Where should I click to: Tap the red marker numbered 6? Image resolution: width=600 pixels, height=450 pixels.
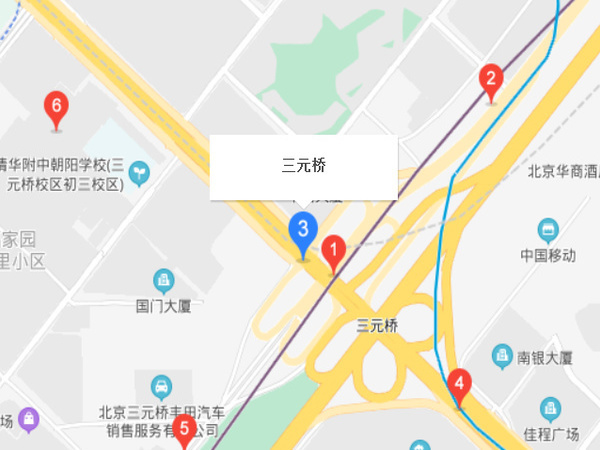point(56,107)
